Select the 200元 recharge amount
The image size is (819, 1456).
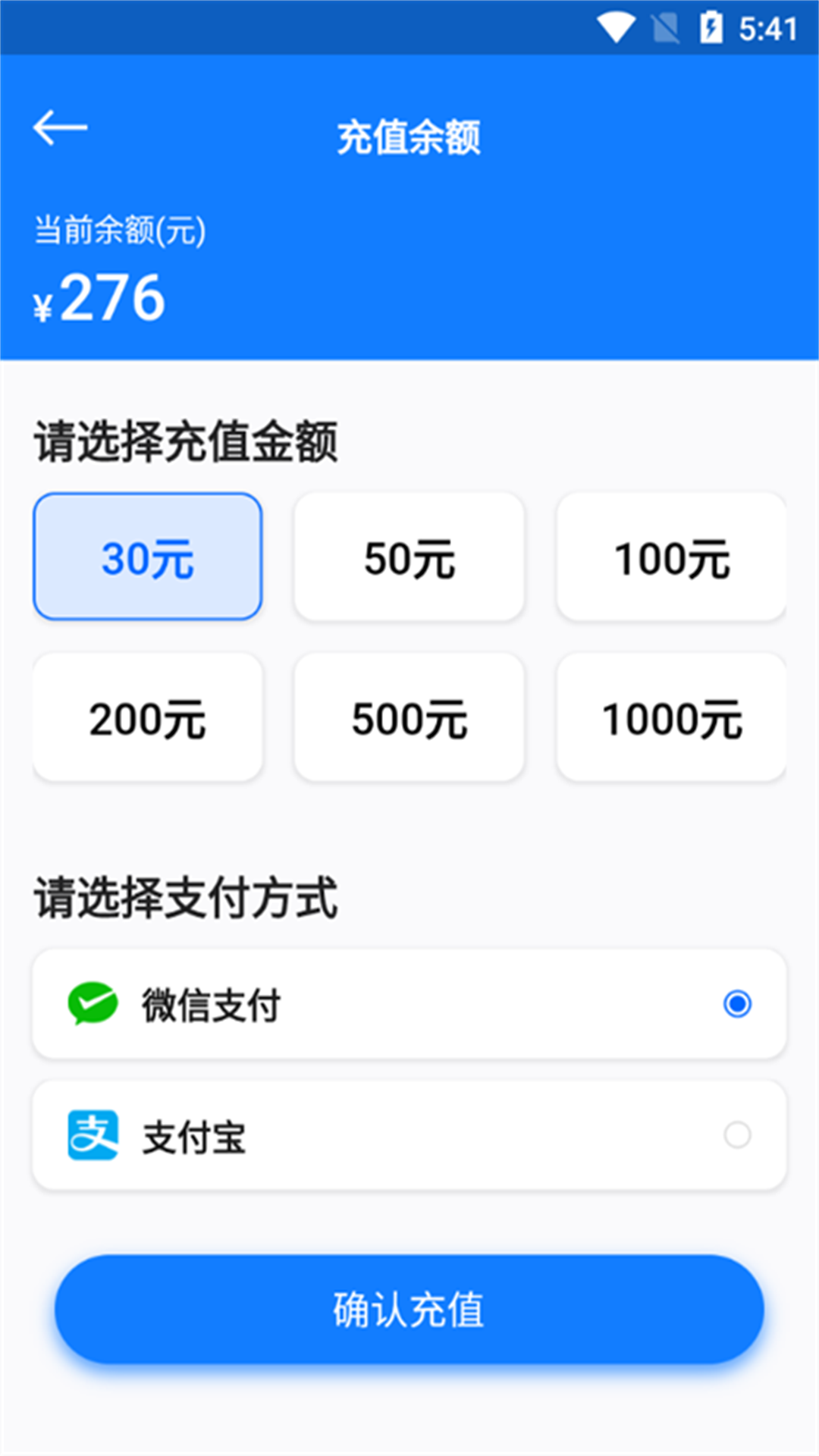pos(147,717)
